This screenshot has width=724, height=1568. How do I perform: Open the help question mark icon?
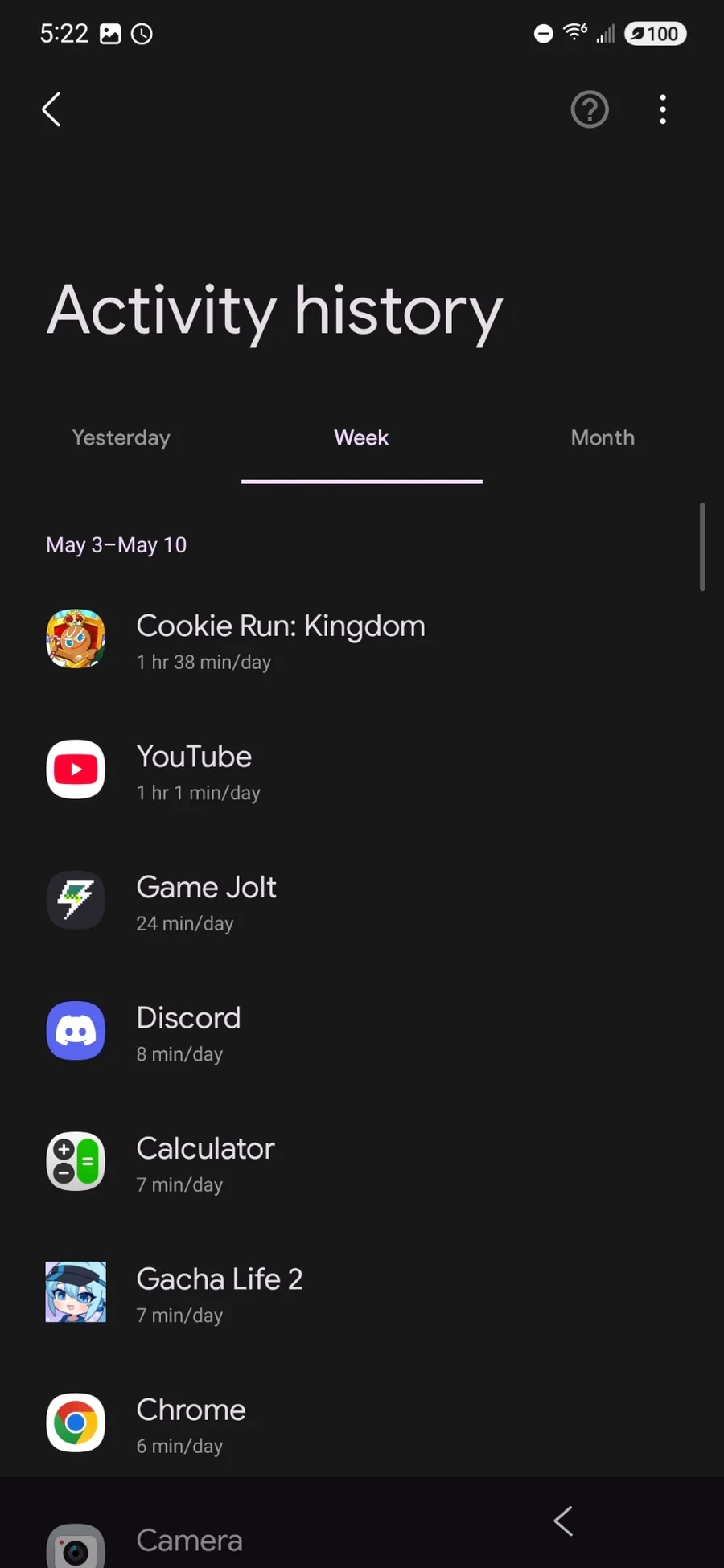pos(590,109)
